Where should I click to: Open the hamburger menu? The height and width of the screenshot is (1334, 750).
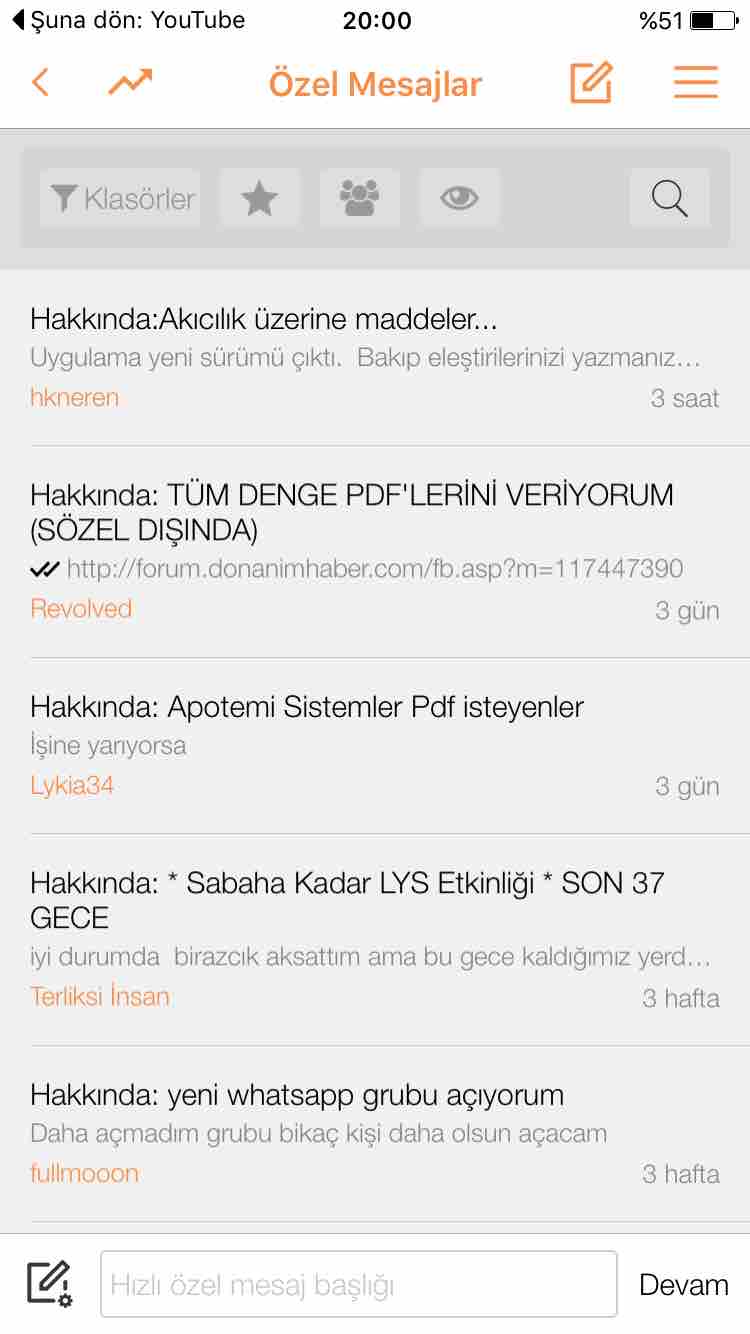[696, 82]
